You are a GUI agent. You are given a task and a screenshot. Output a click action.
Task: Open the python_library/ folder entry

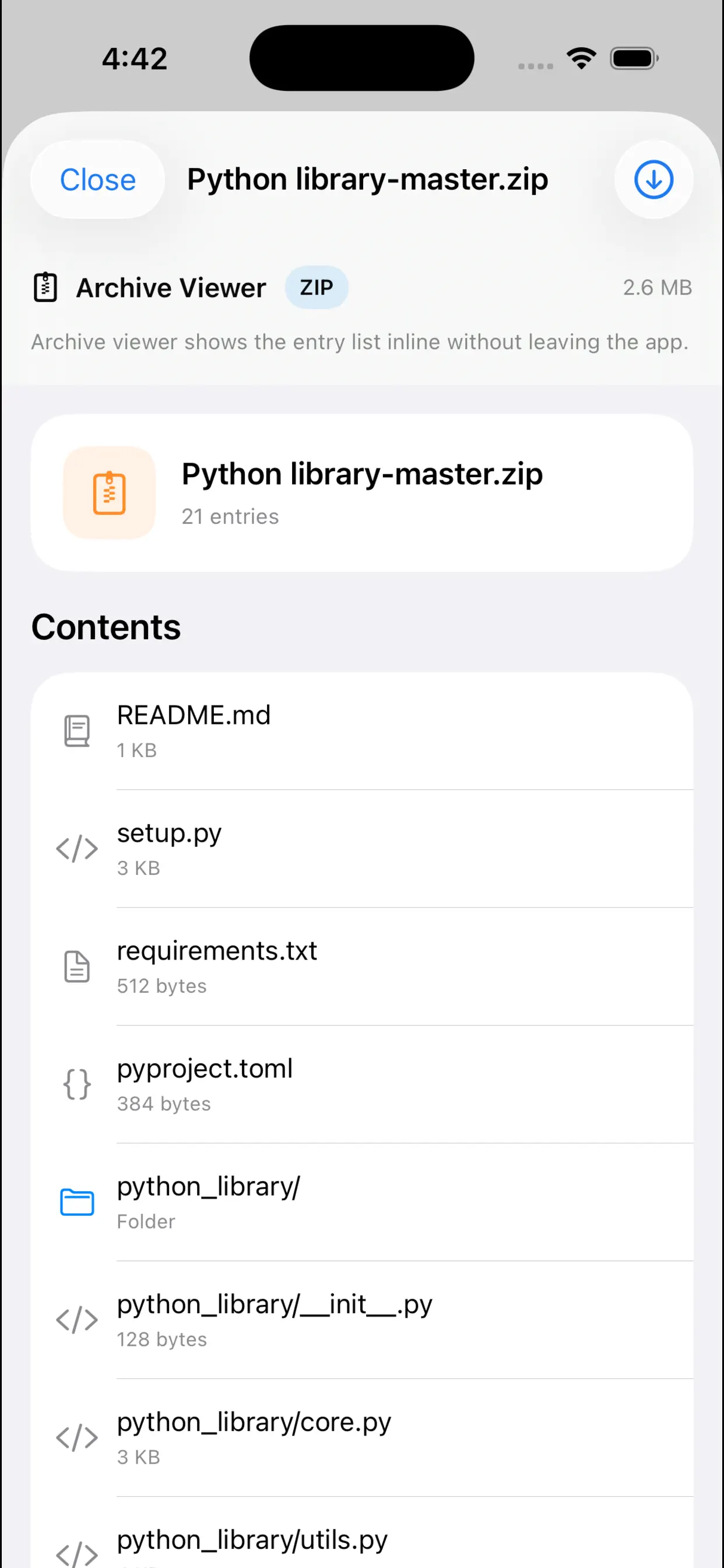[x=361, y=1202]
